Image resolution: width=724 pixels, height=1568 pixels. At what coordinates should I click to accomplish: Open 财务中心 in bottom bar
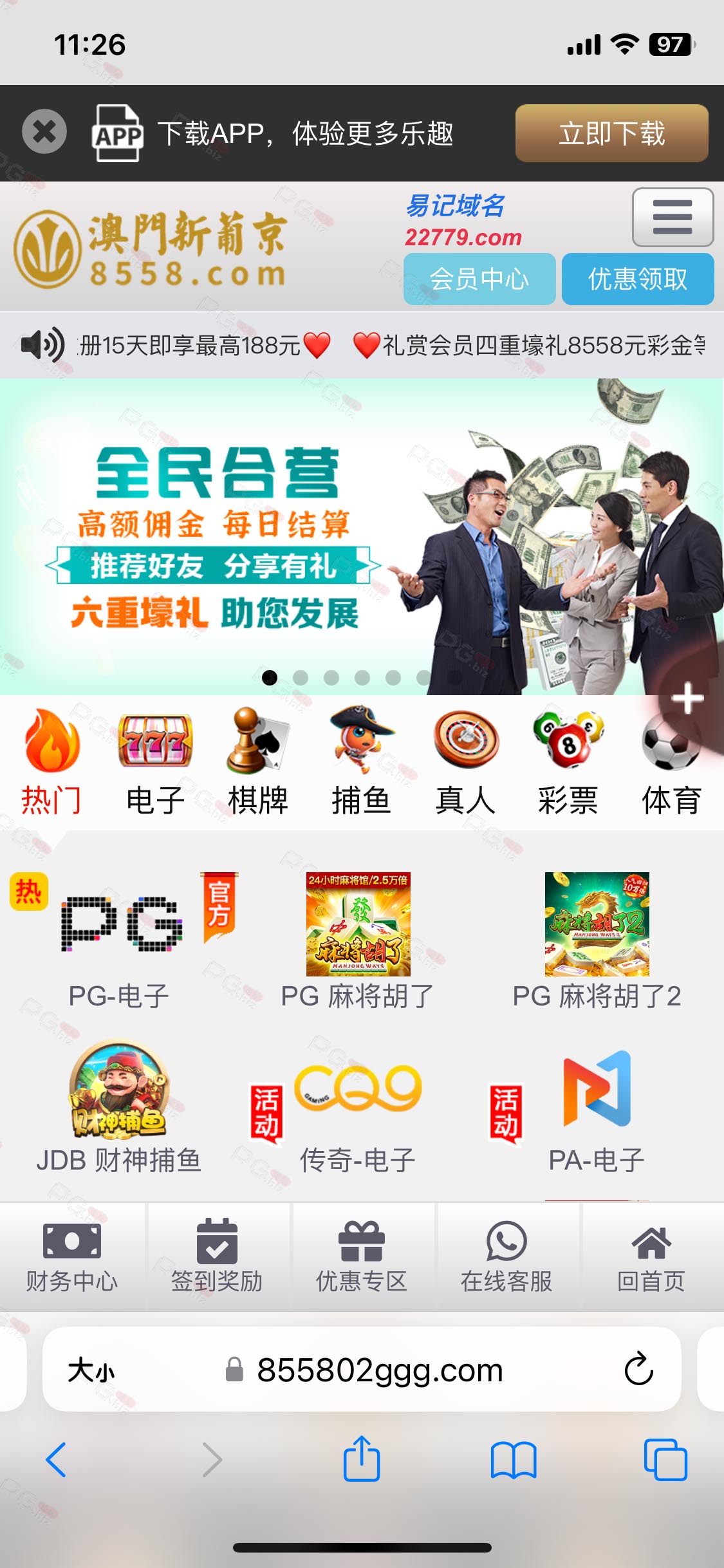pyautogui.click(x=72, y=1255)
